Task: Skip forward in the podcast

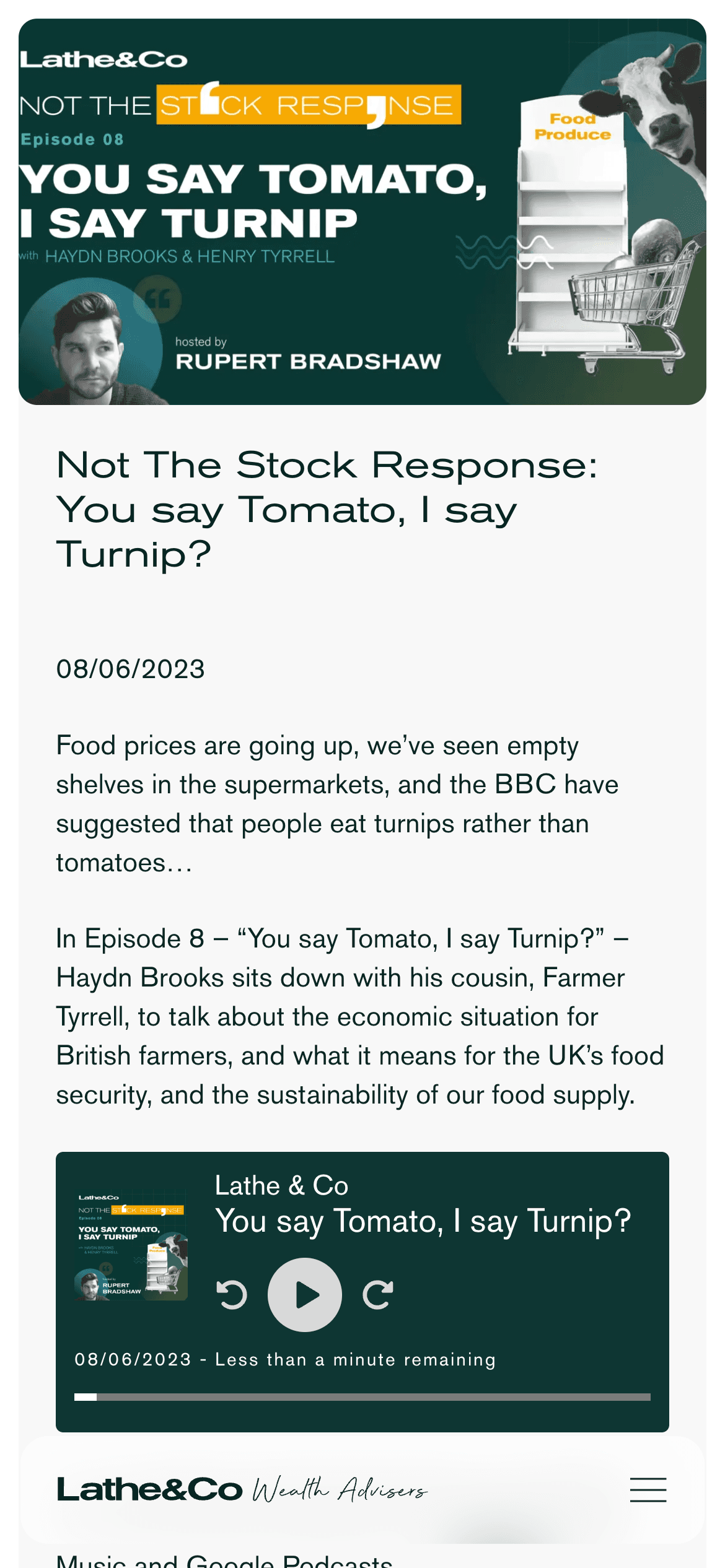Action: [378, 1295]
